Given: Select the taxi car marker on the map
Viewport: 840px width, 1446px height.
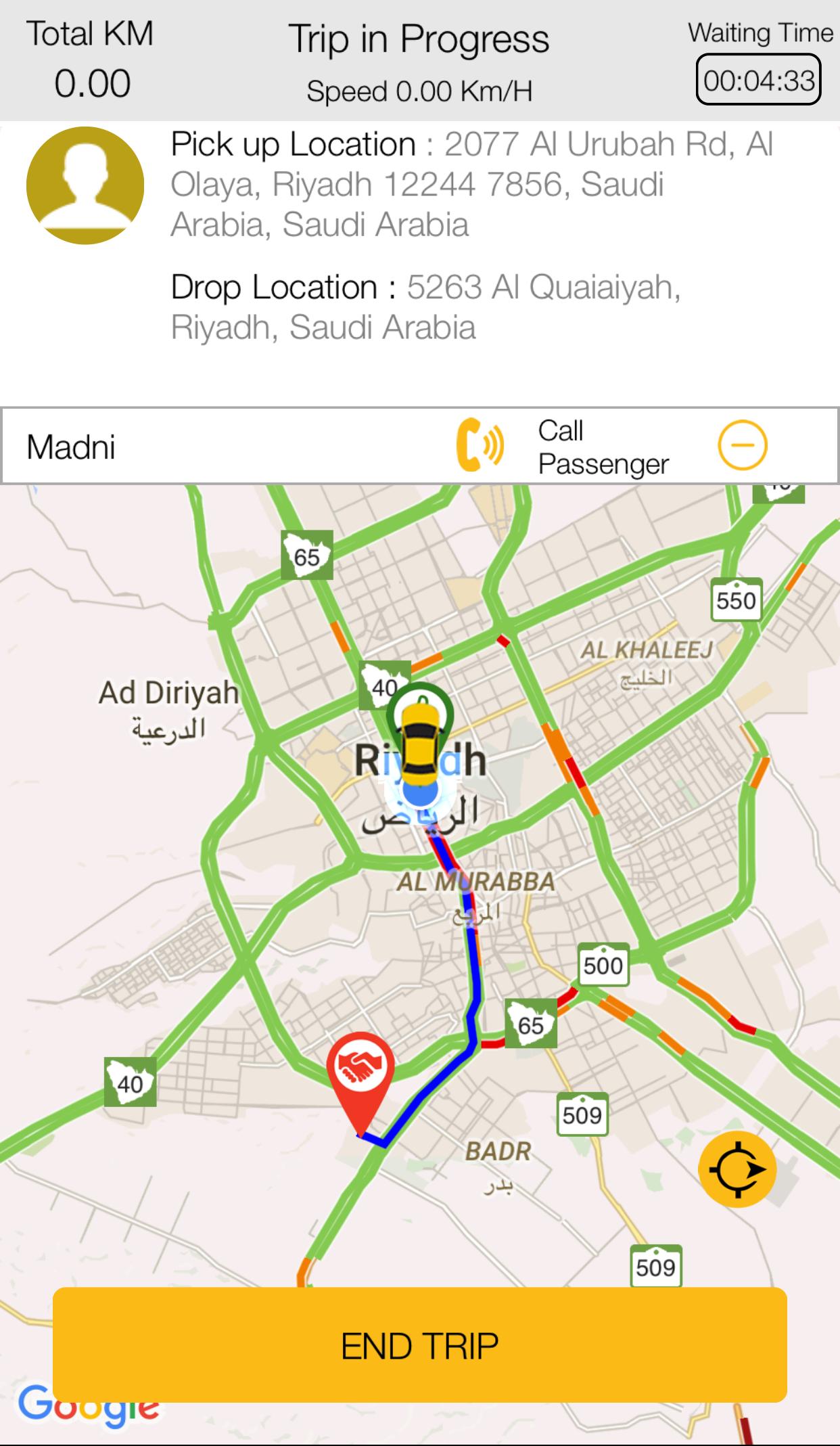Looking at the screenshot, I should [419, 741].
